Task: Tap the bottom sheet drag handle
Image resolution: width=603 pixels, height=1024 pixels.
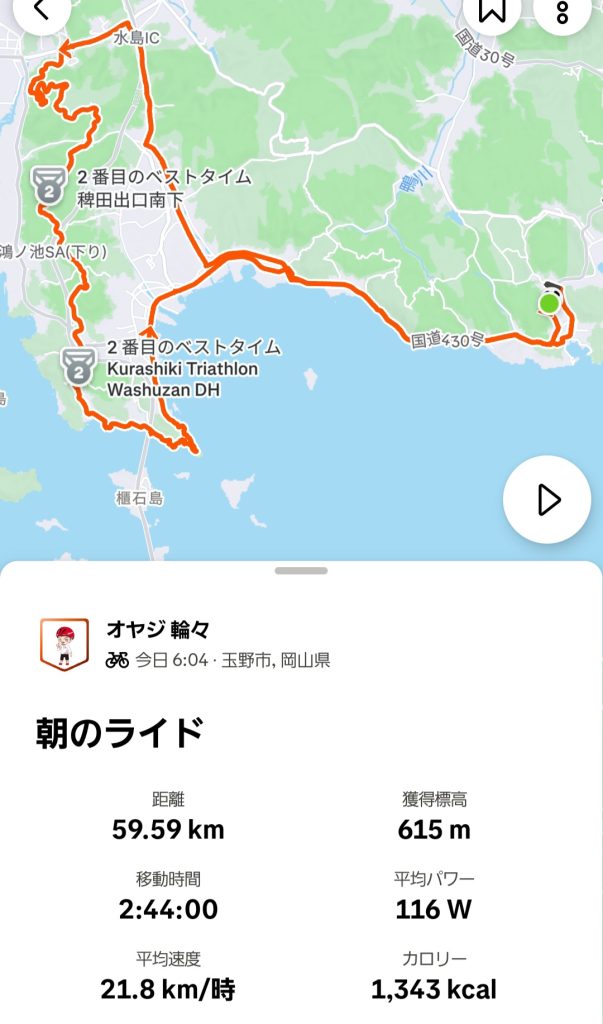Action: pyautogui.click(x=301, y=571)
